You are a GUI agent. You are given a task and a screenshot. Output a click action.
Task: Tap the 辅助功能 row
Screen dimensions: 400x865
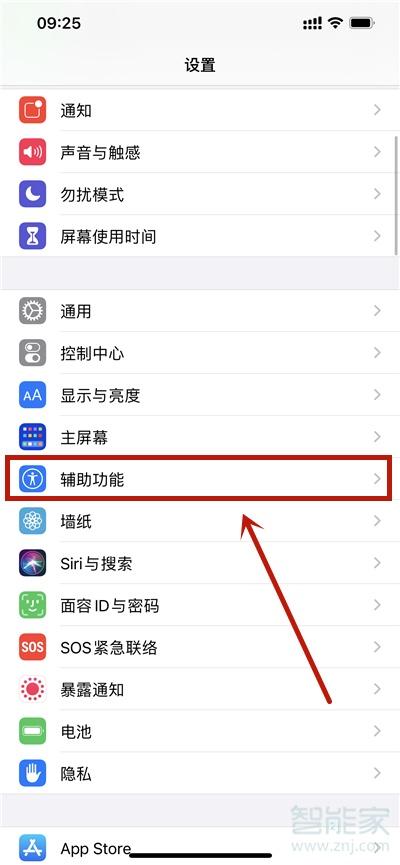[200, 479]
